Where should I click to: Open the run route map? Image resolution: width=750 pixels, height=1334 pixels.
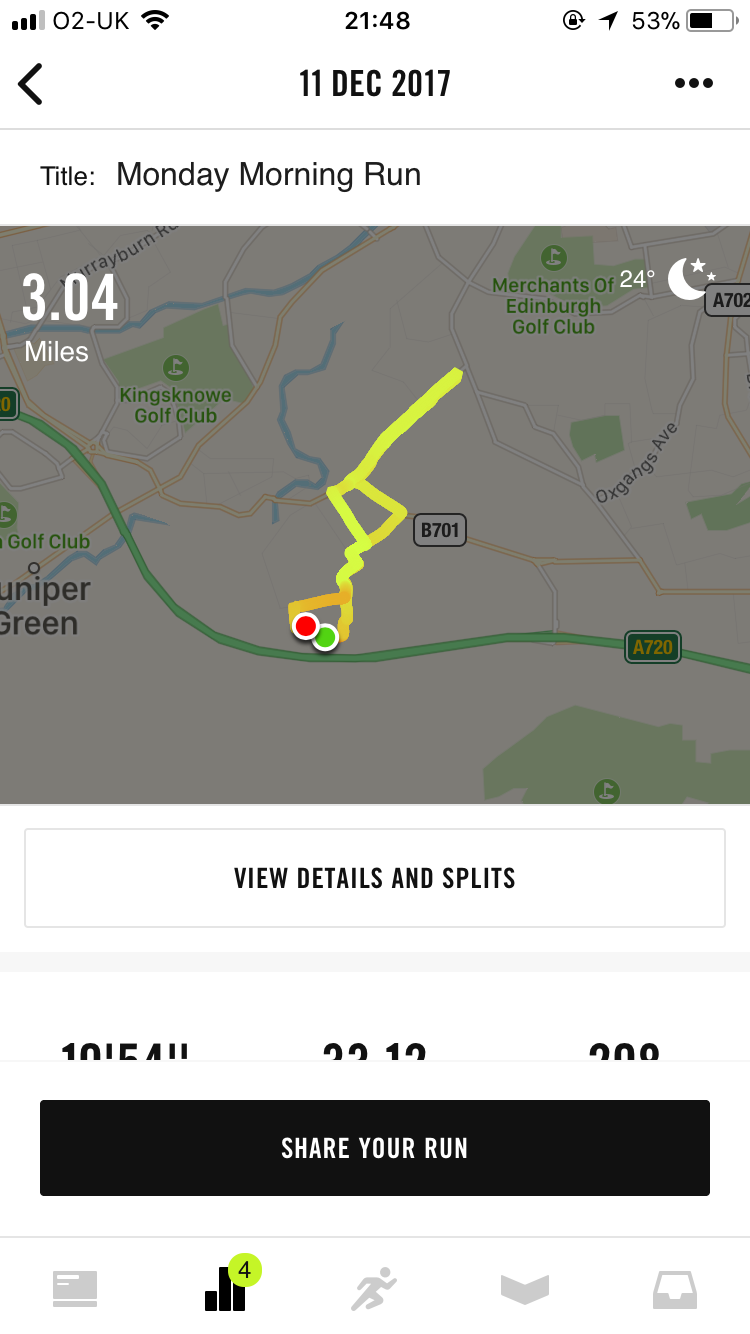(375, 514)
